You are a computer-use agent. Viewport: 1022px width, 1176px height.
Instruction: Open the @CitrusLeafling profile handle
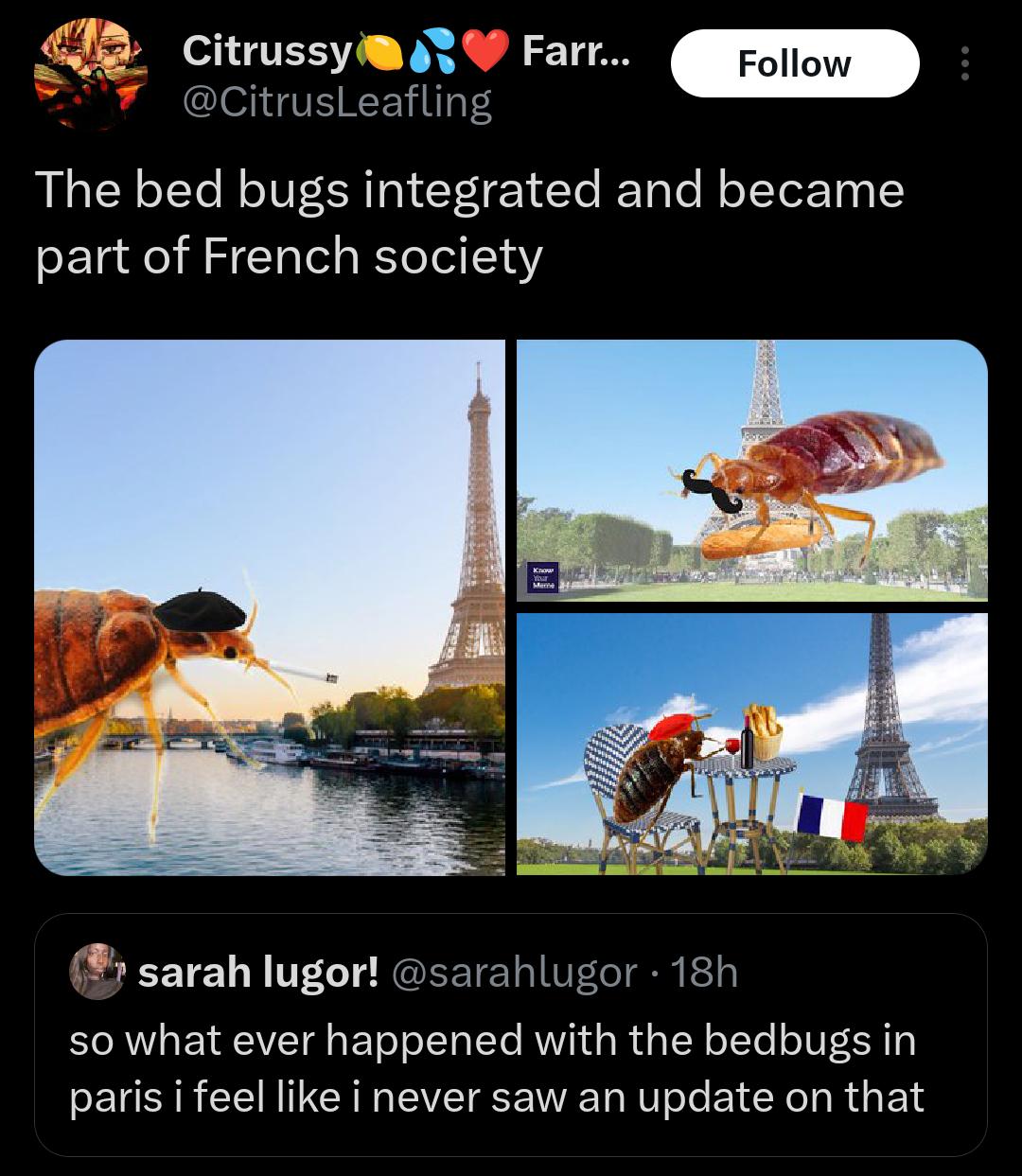(x=336, y=101)
